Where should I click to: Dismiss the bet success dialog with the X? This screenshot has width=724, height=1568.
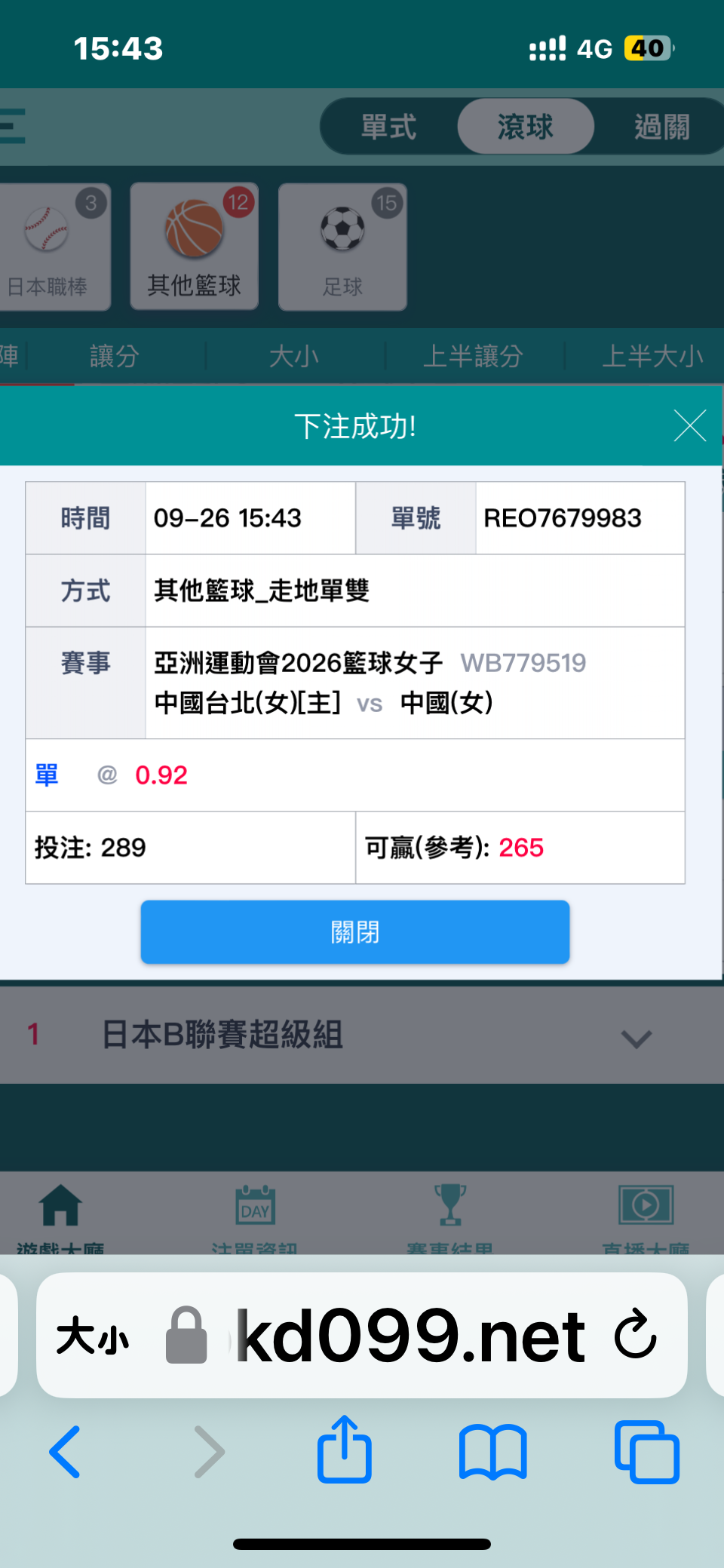tap(689, 426)
